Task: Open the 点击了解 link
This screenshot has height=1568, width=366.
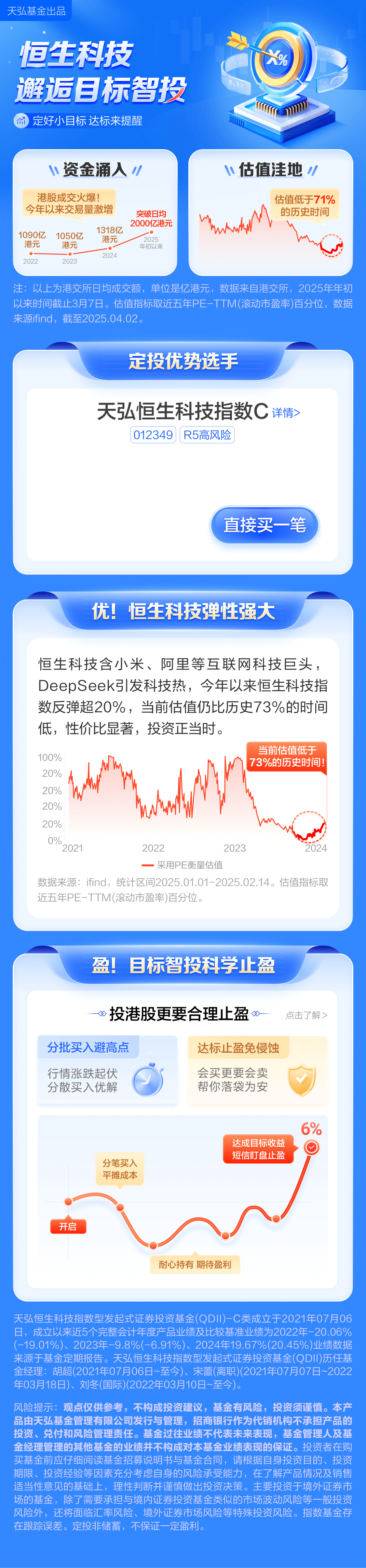Action: point(306,1015)
